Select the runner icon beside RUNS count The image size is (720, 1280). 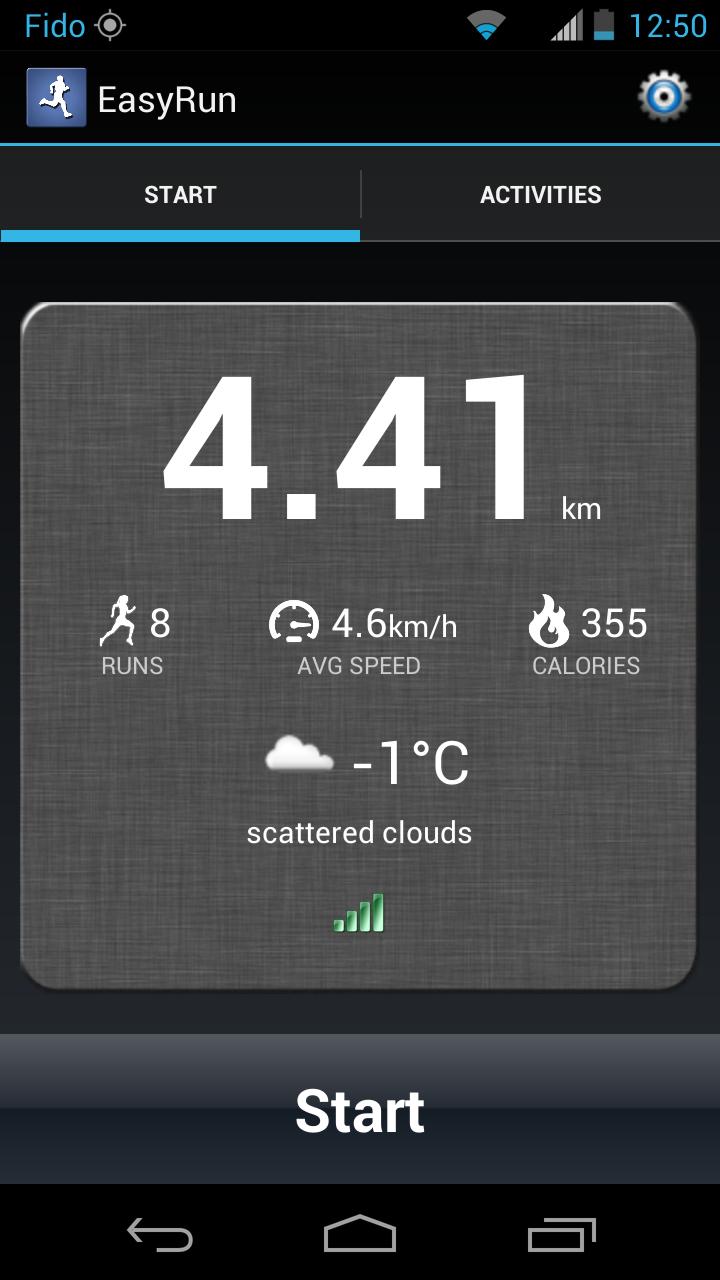[x=119, y=622]
